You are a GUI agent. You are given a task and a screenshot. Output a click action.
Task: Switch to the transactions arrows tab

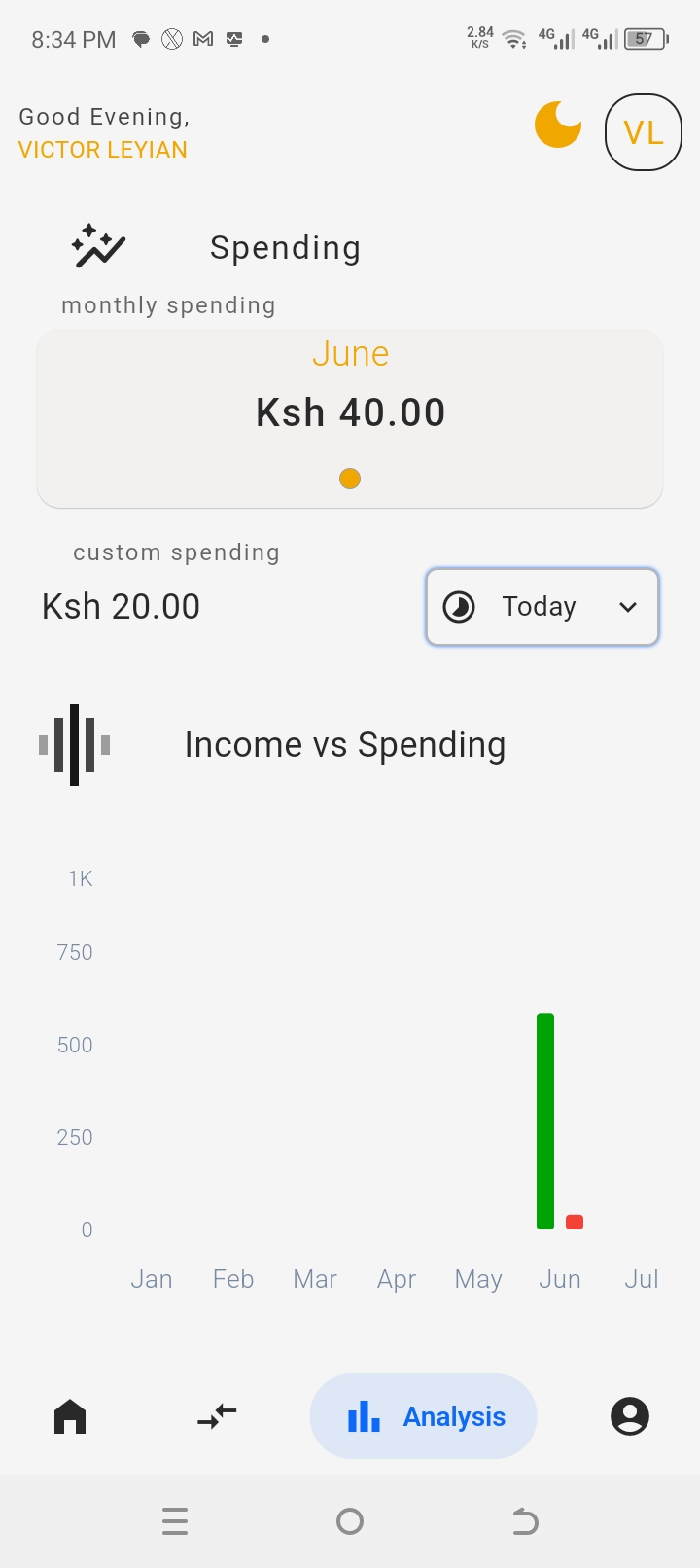(x=217, y=1416)
